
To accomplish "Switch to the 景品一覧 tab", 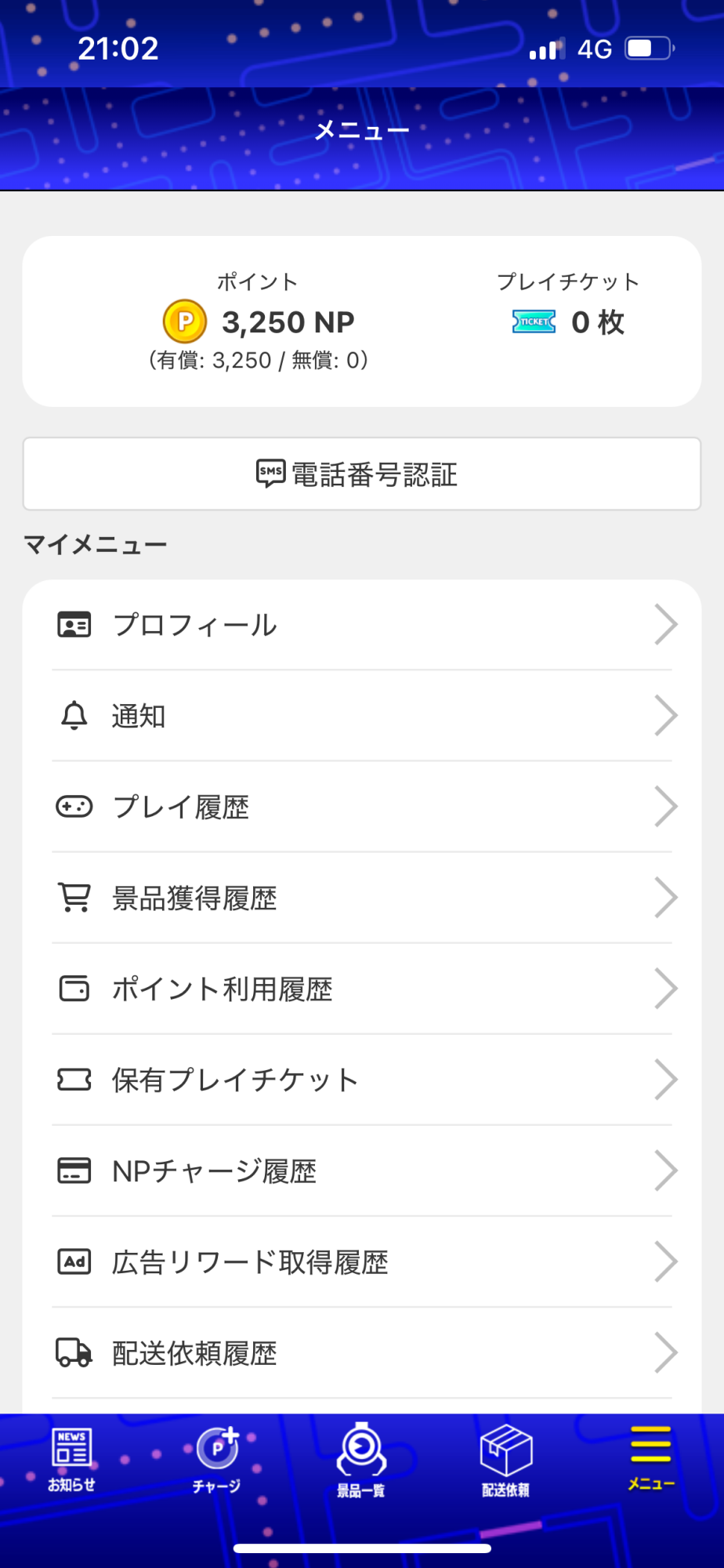I will tap(361, 1460).
